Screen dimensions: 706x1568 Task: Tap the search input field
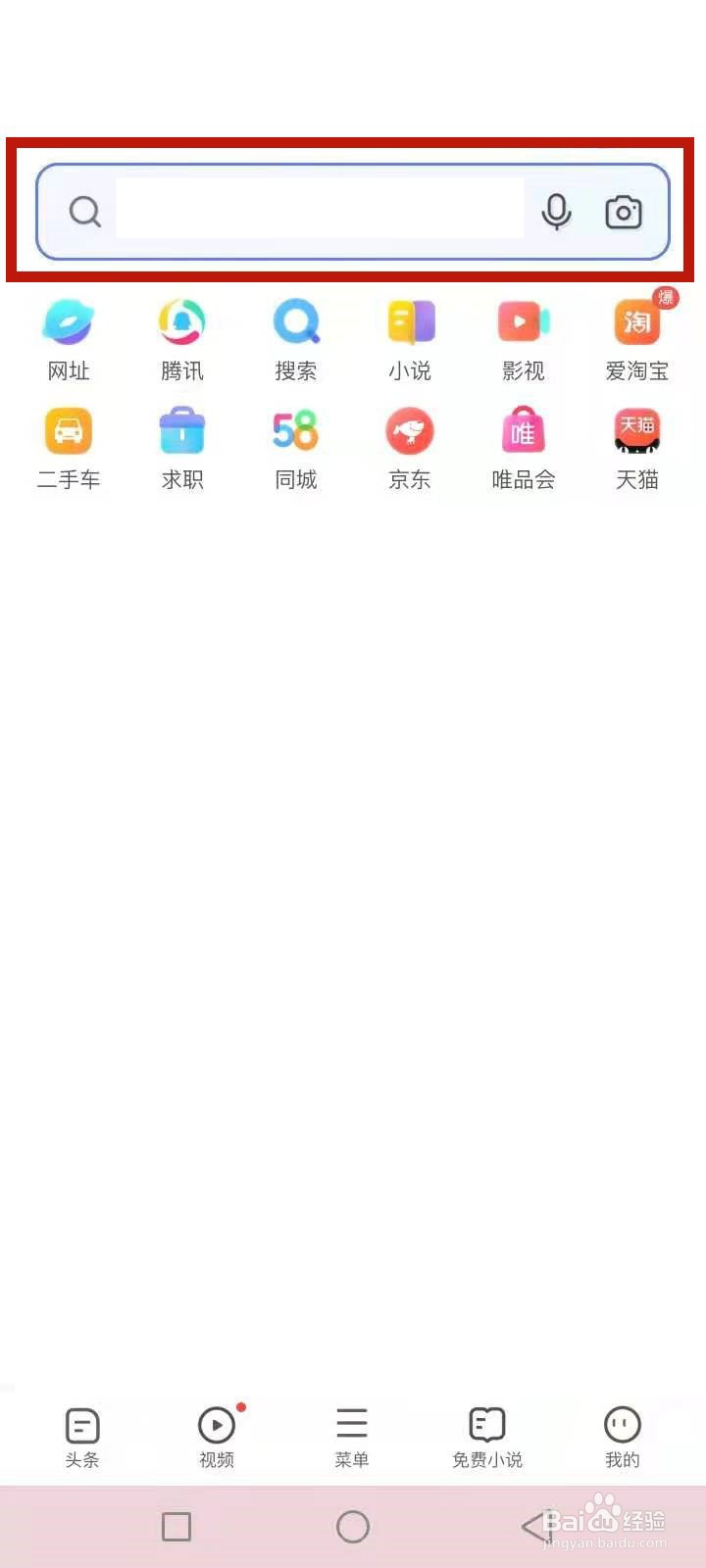319,211
